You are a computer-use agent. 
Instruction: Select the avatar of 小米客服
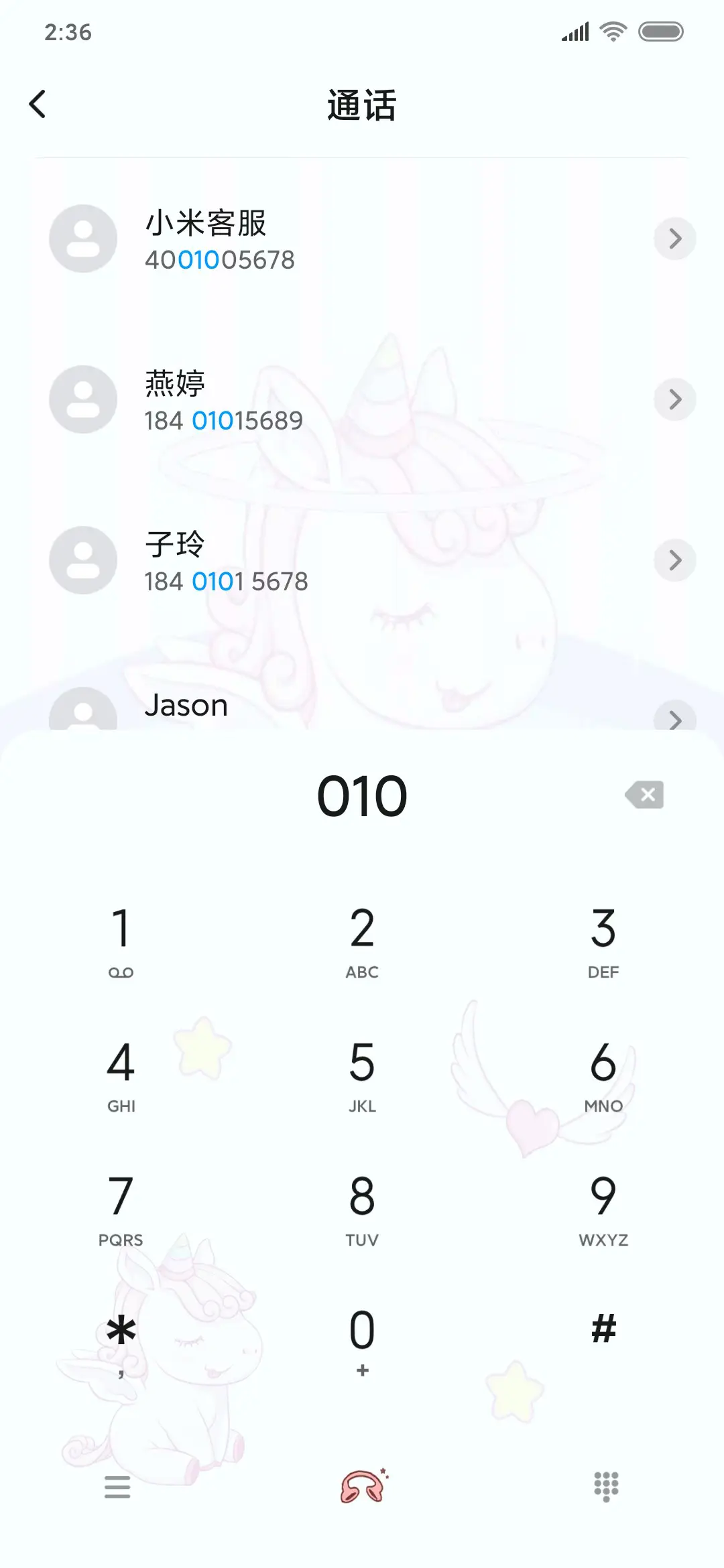tap(82, 239)
